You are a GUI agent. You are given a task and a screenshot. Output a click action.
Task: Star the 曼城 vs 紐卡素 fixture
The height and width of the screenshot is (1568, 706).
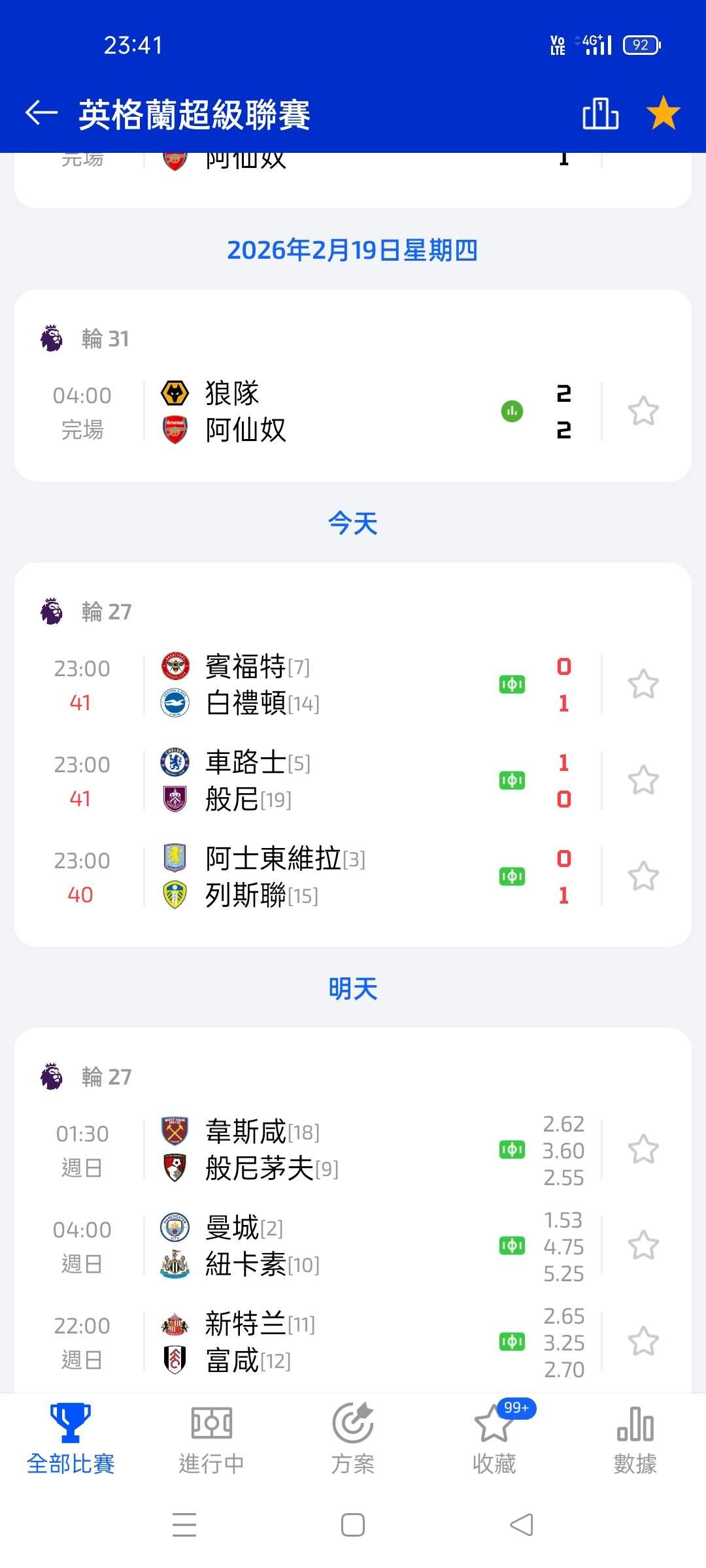[643, 1246]
